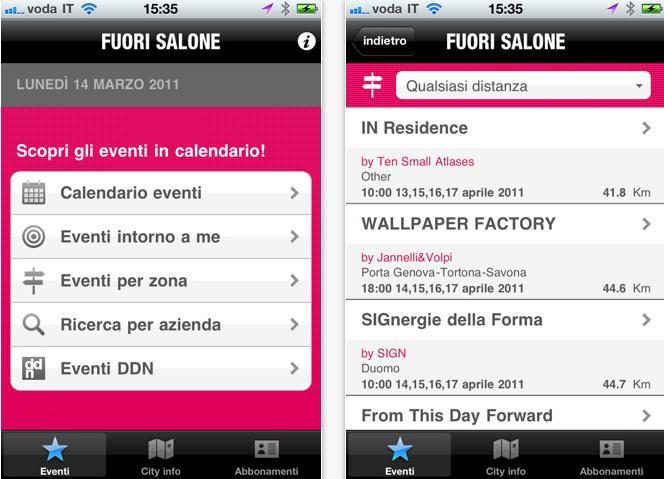Image resolution: width=664 pixels, height=479 pixels.
Task: Open SIGnergie della Forma event
Action: tap(505, 320)
